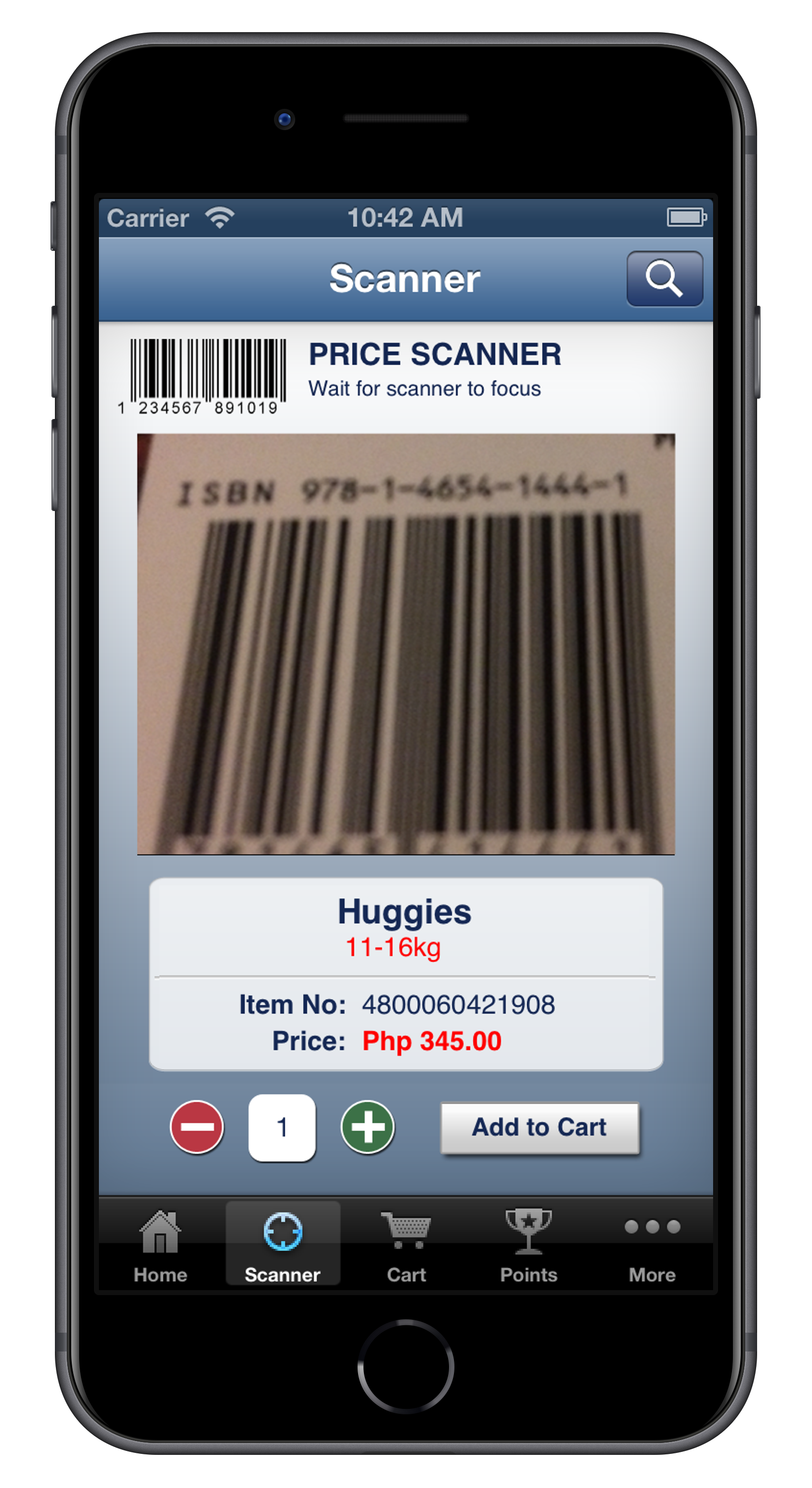This screenshot has height=1488, width=812.
Task: Select the Scanner tab
Action: tap(282, 1246)
